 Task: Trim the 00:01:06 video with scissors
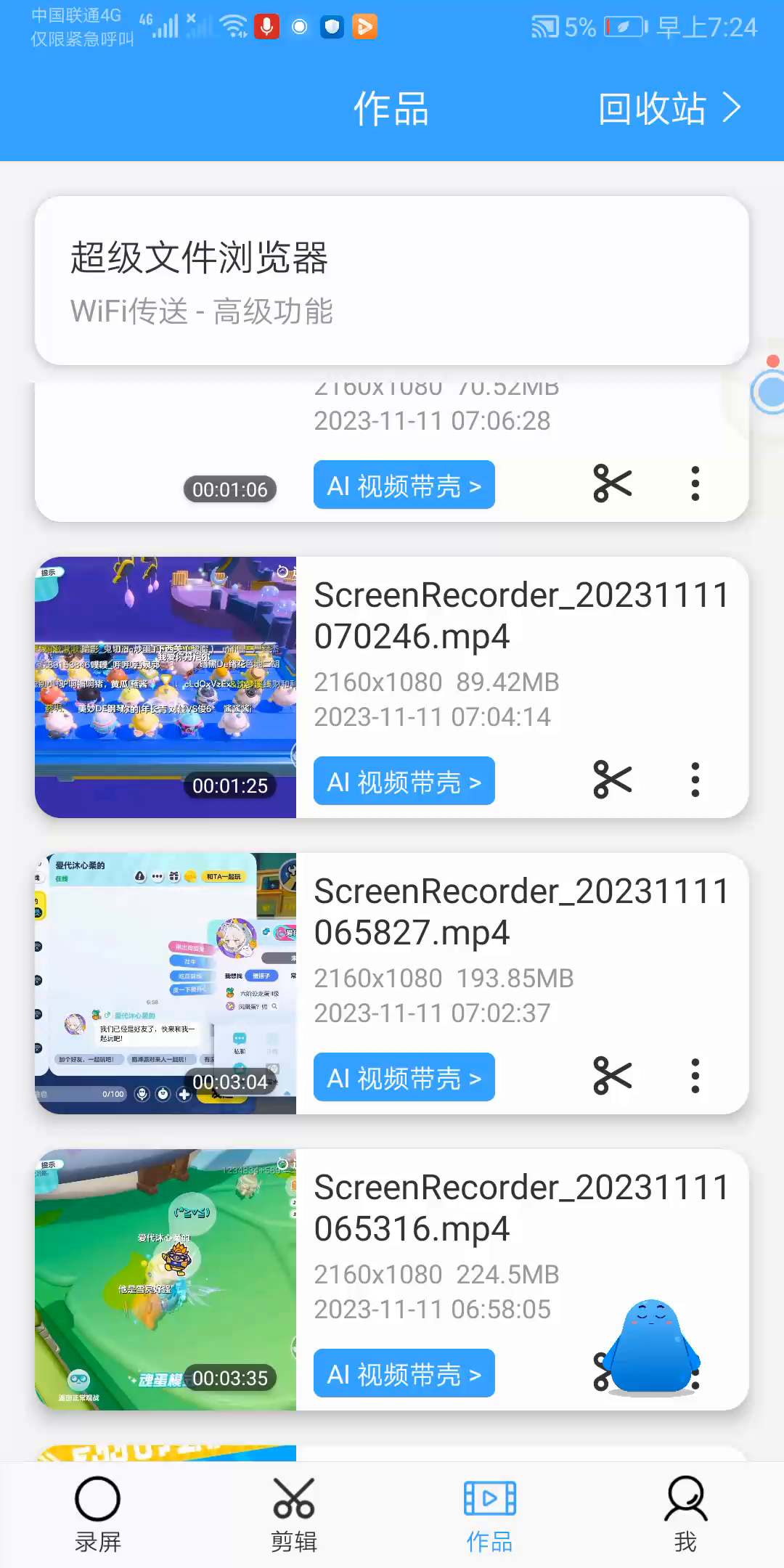click(612, 484)
